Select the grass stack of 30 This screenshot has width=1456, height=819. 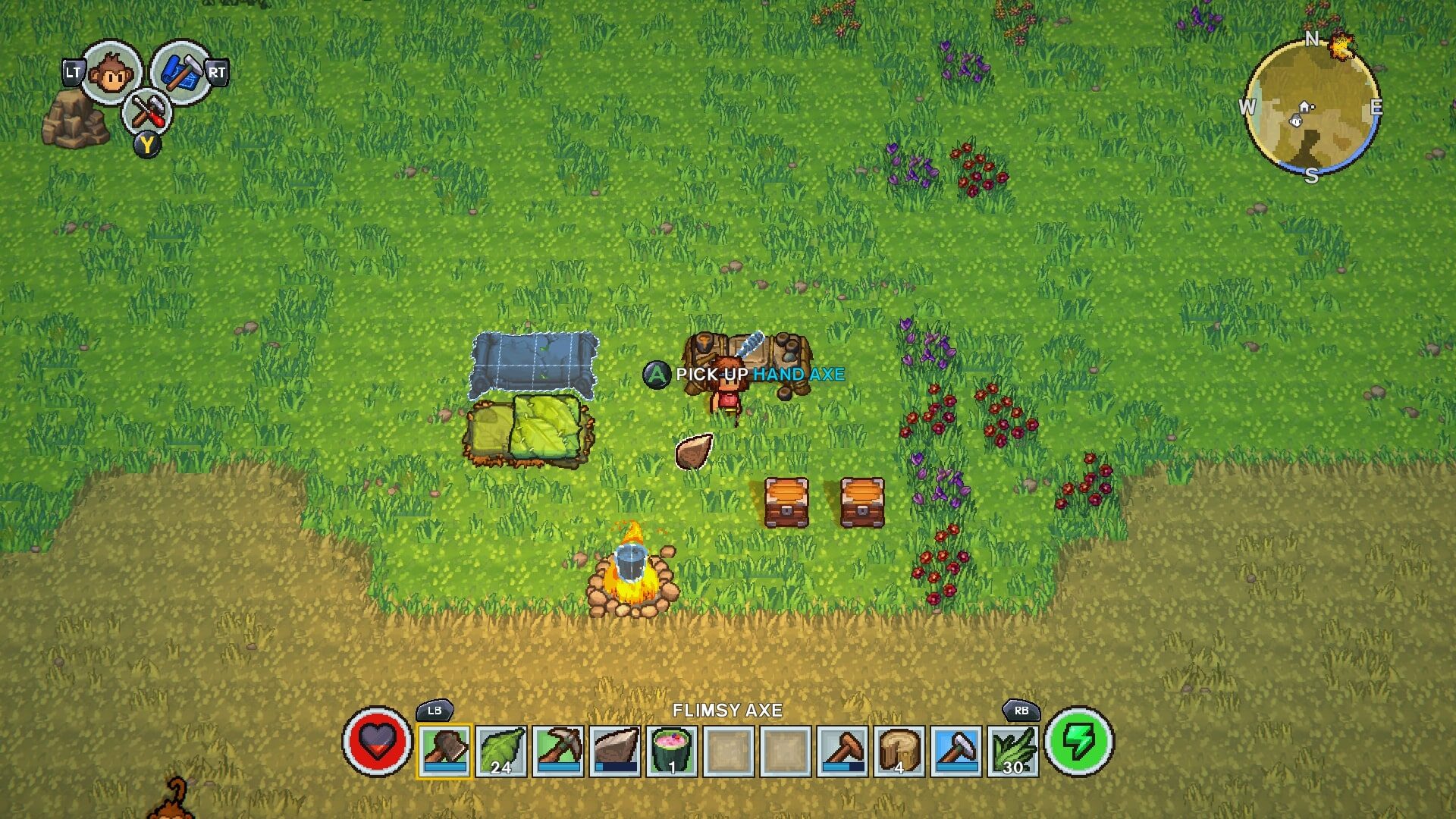click(x=1013, y=751)
